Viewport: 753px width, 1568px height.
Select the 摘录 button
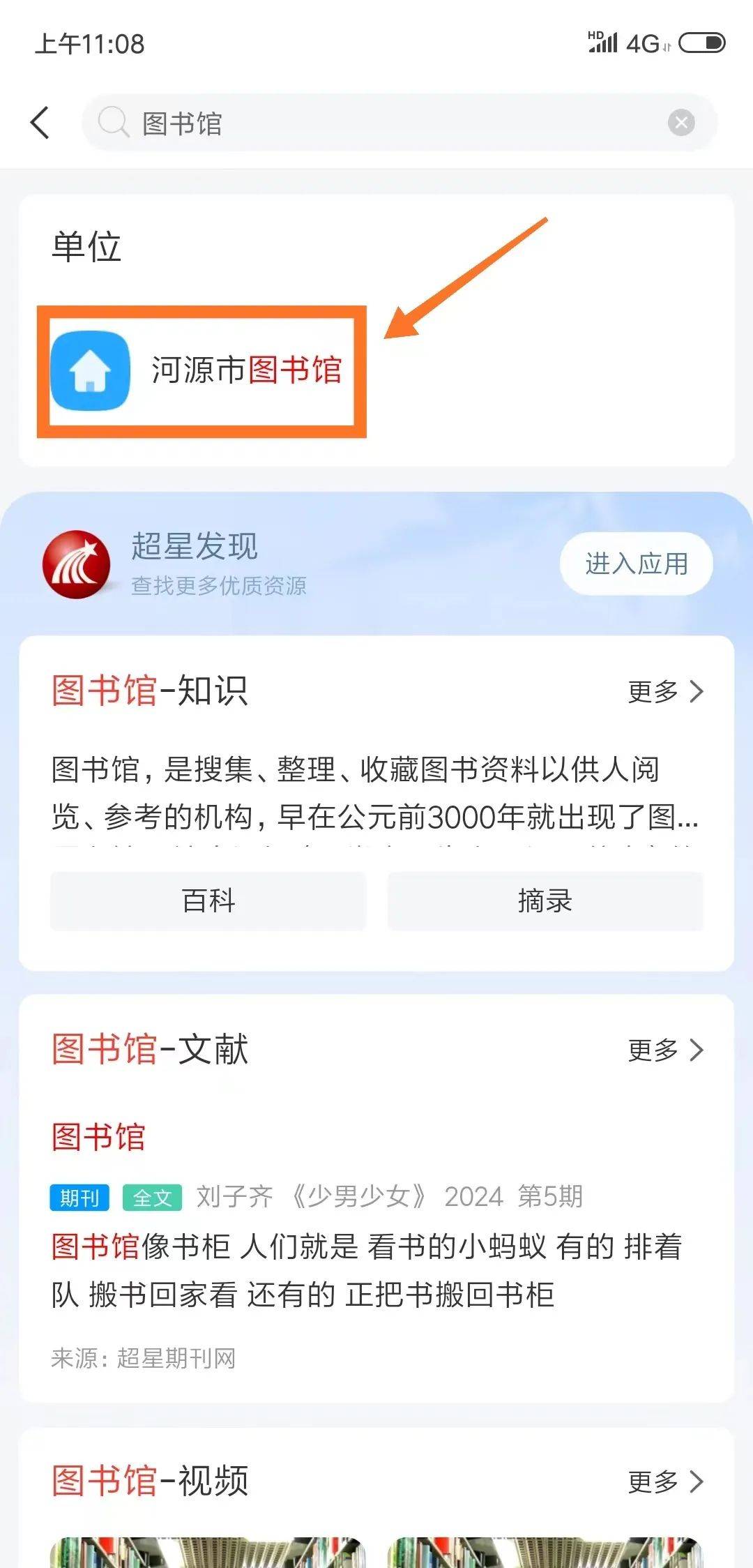pos(545,900)
